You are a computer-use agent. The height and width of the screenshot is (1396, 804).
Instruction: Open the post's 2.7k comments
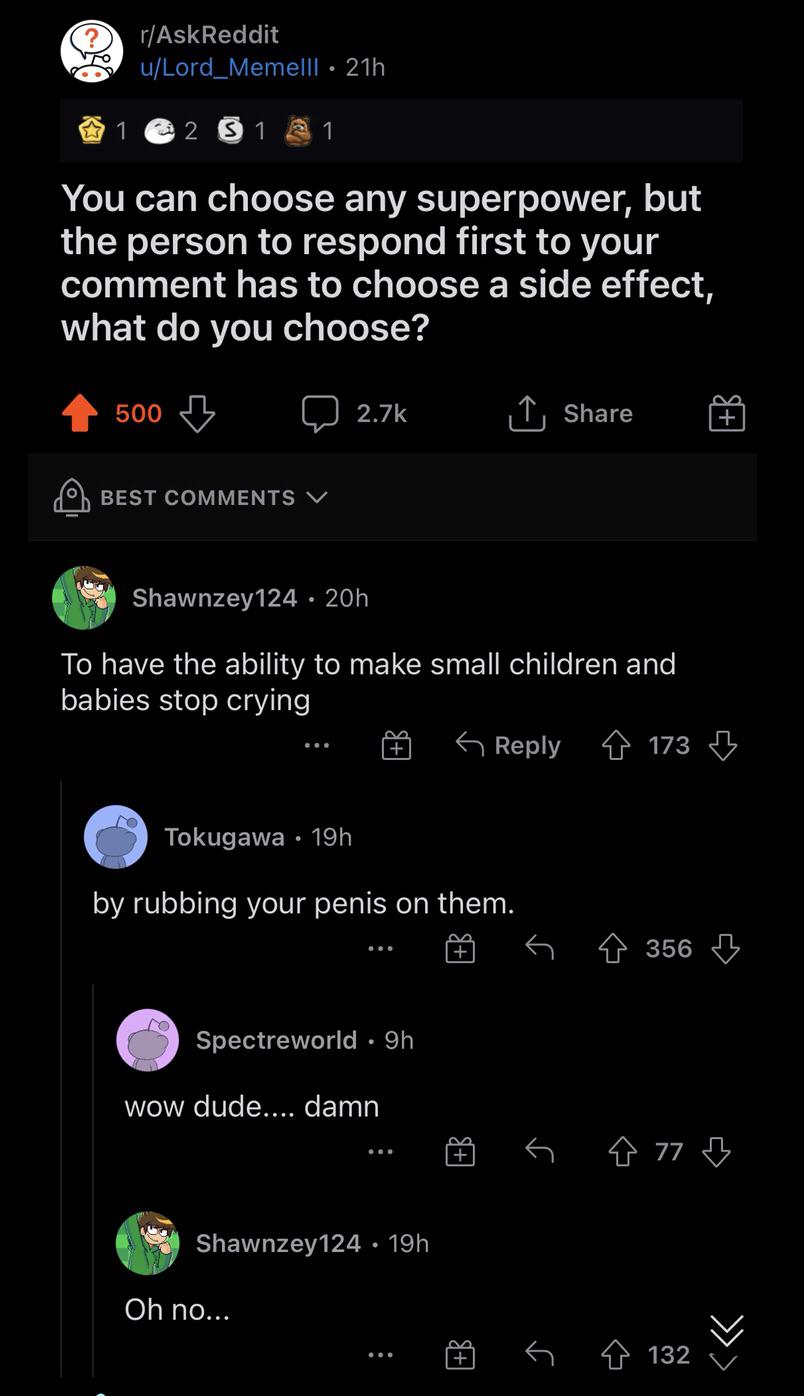point(355,413)
